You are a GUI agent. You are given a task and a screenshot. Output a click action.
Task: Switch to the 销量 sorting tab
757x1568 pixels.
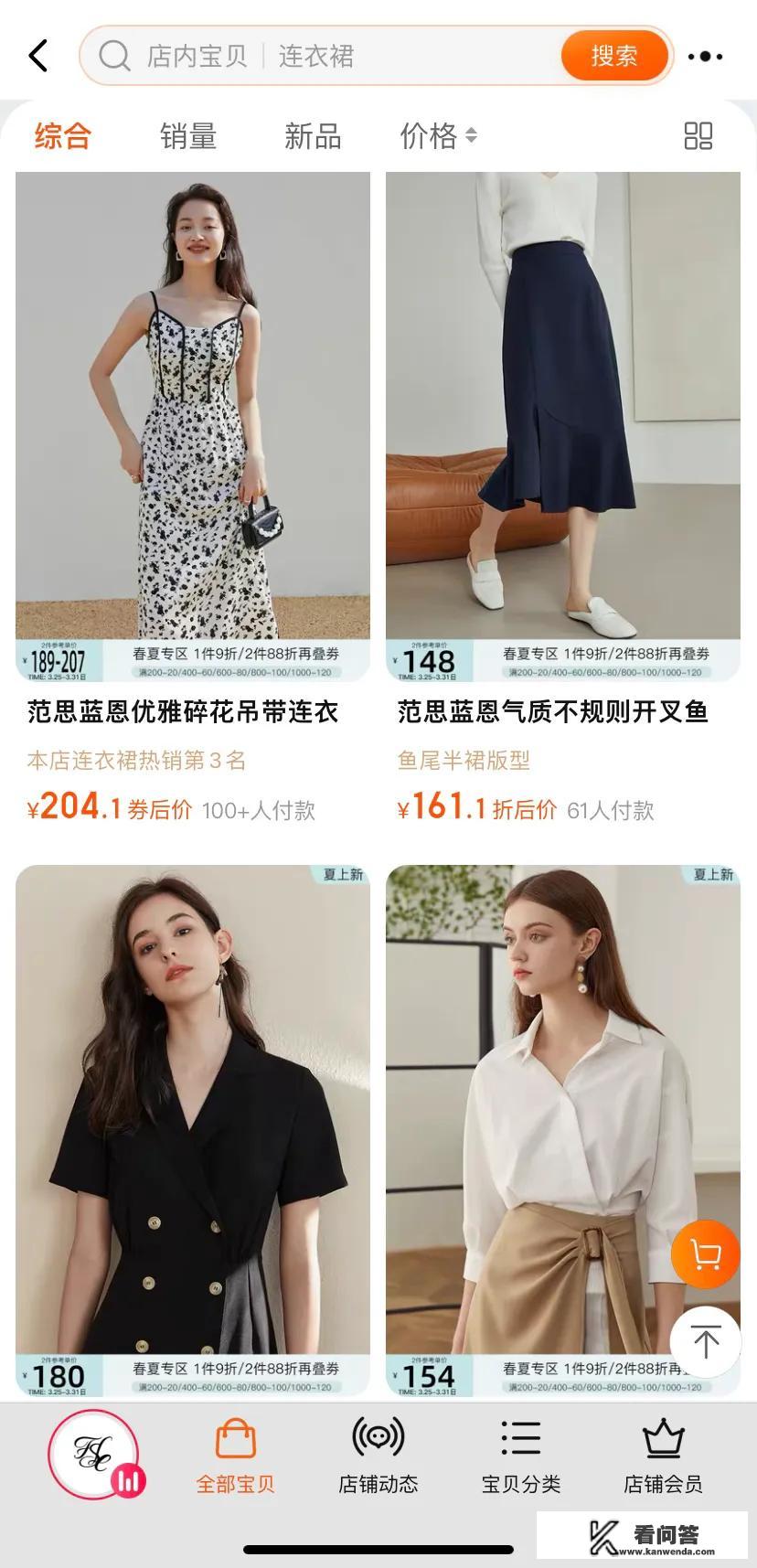click(189, 135)
